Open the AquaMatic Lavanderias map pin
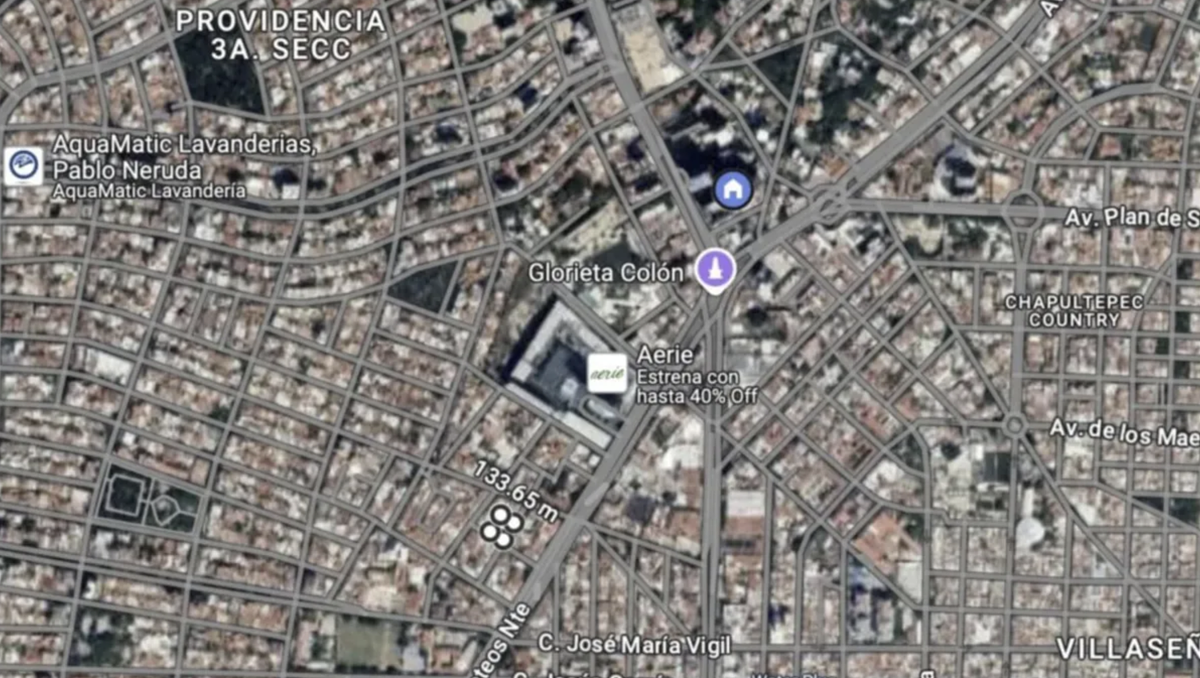 [23, 166]
